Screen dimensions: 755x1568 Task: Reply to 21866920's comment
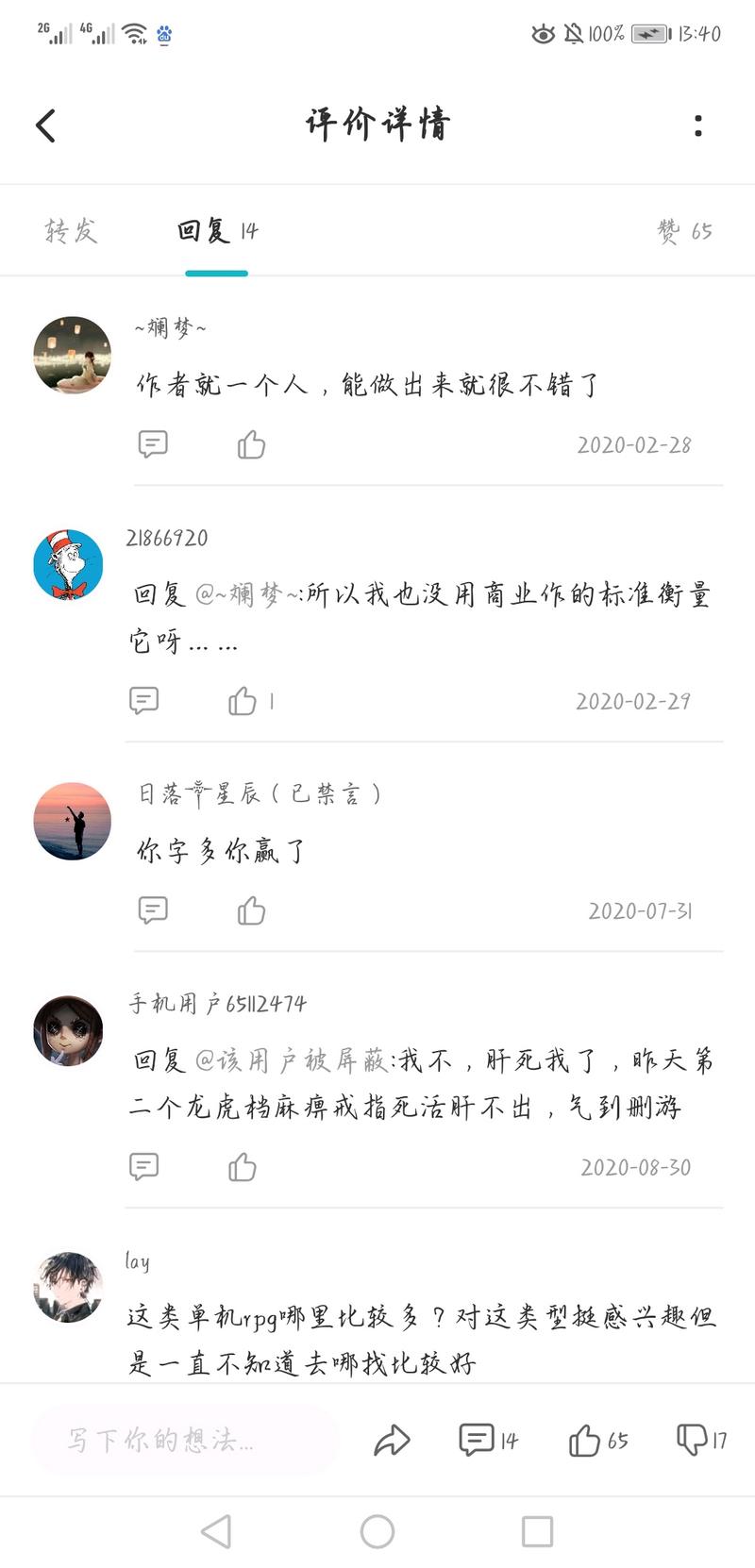(x=143, y=700)
